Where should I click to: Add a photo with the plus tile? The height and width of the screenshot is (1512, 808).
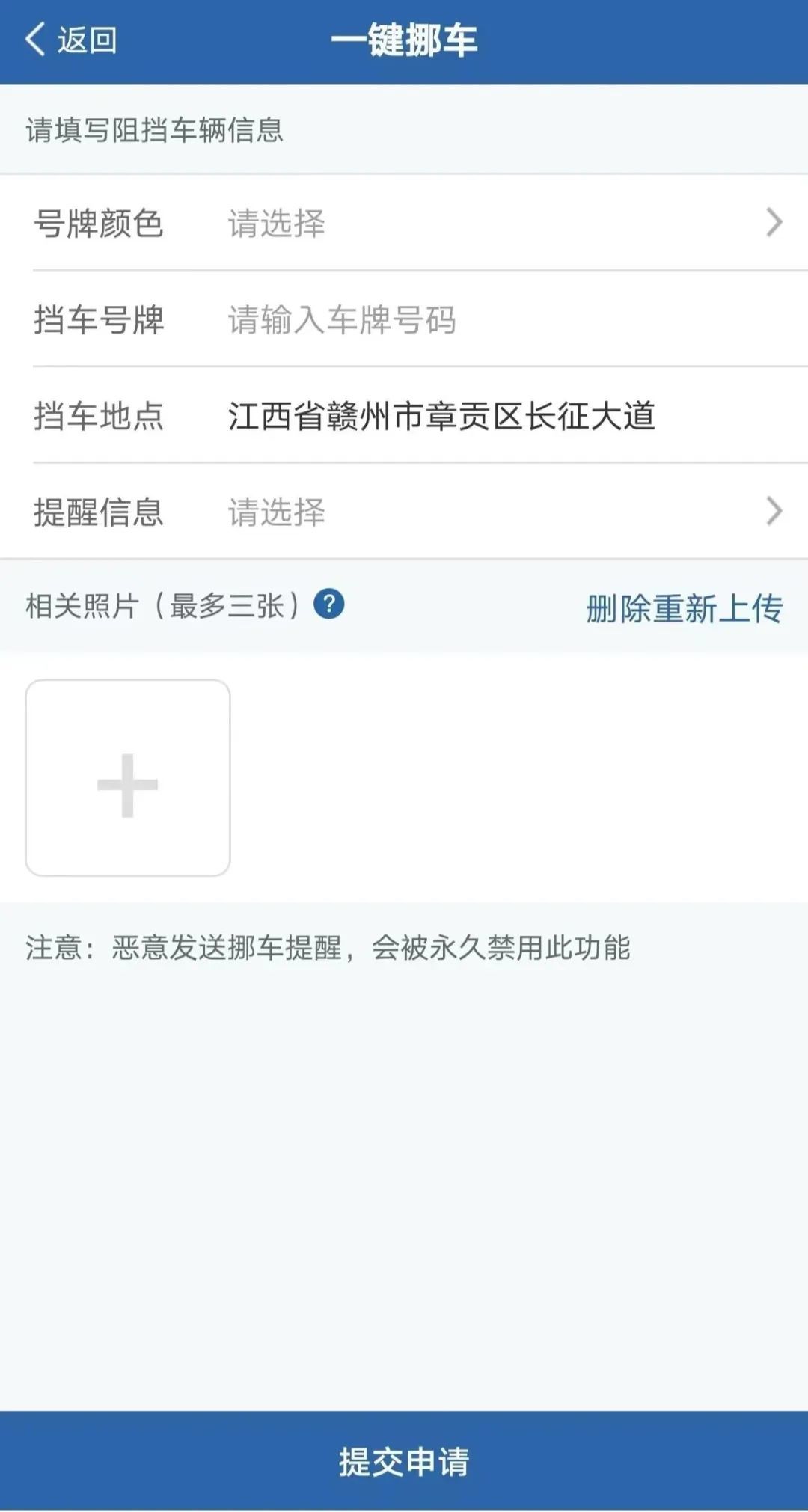[128, 778]
